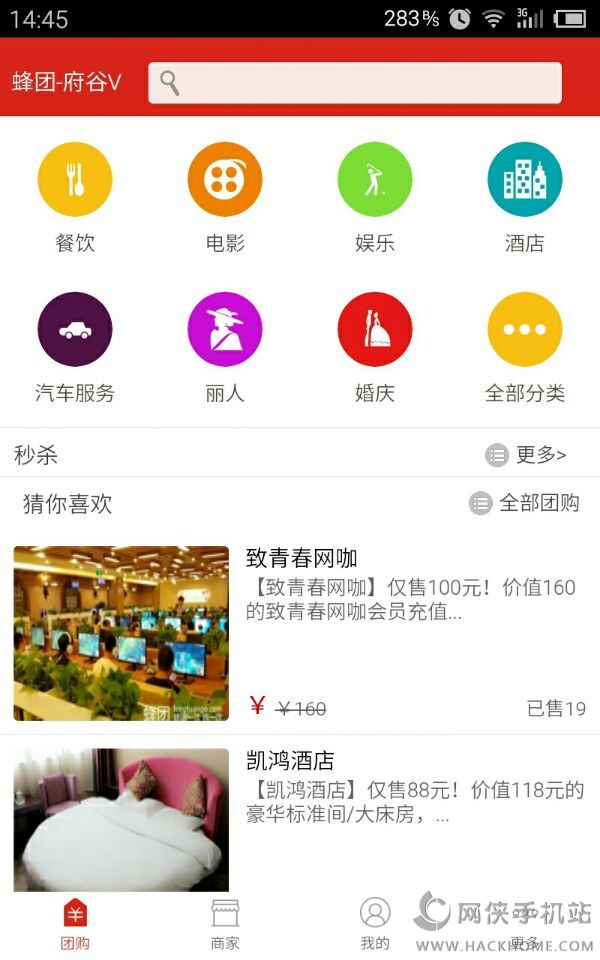Tap 更多> next to 秒杀
Image resolution: width=600 pixels, height=960 pixels.
click(x=527, y=455)
